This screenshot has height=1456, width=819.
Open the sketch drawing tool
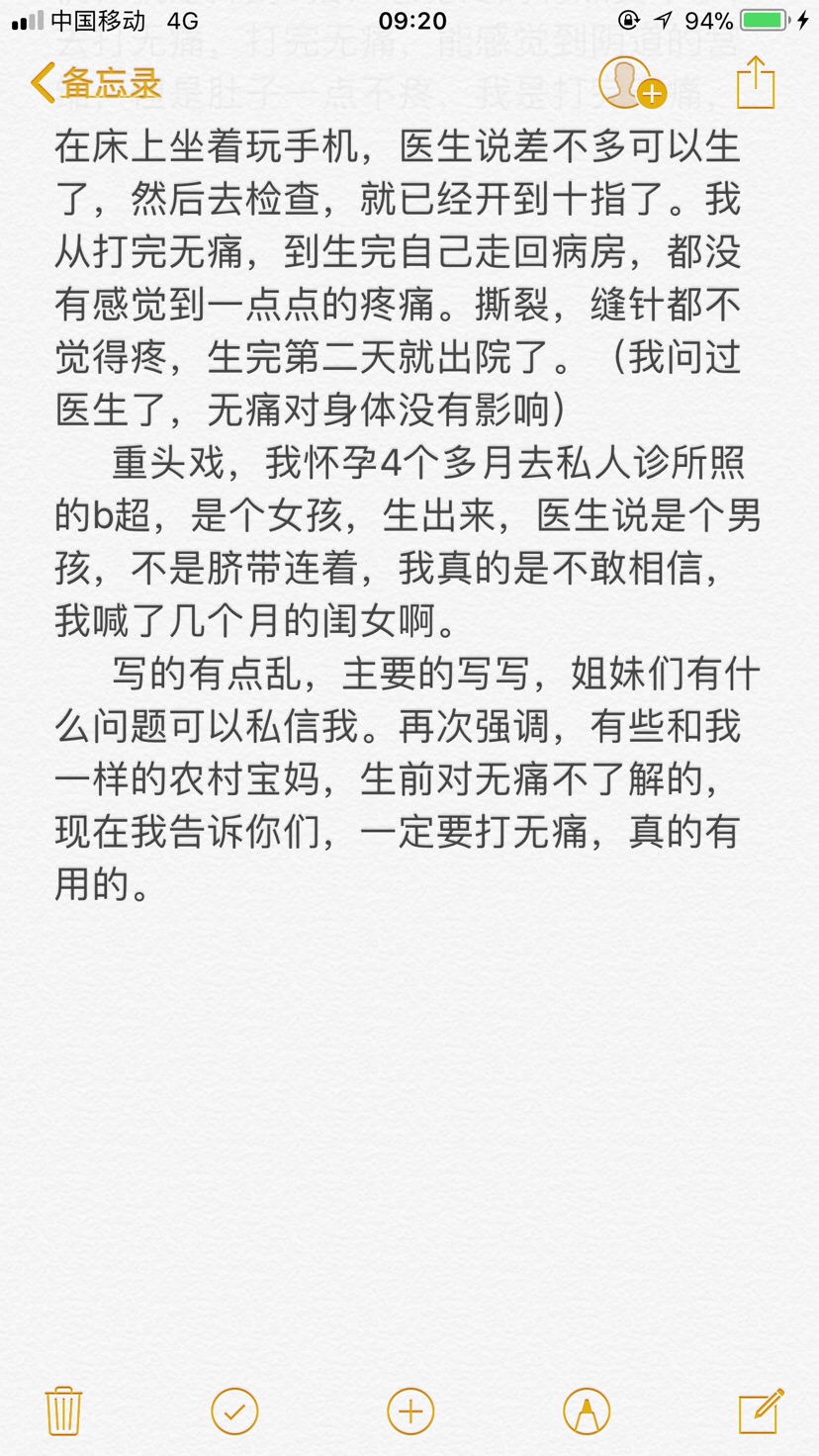click(587, 1410)
